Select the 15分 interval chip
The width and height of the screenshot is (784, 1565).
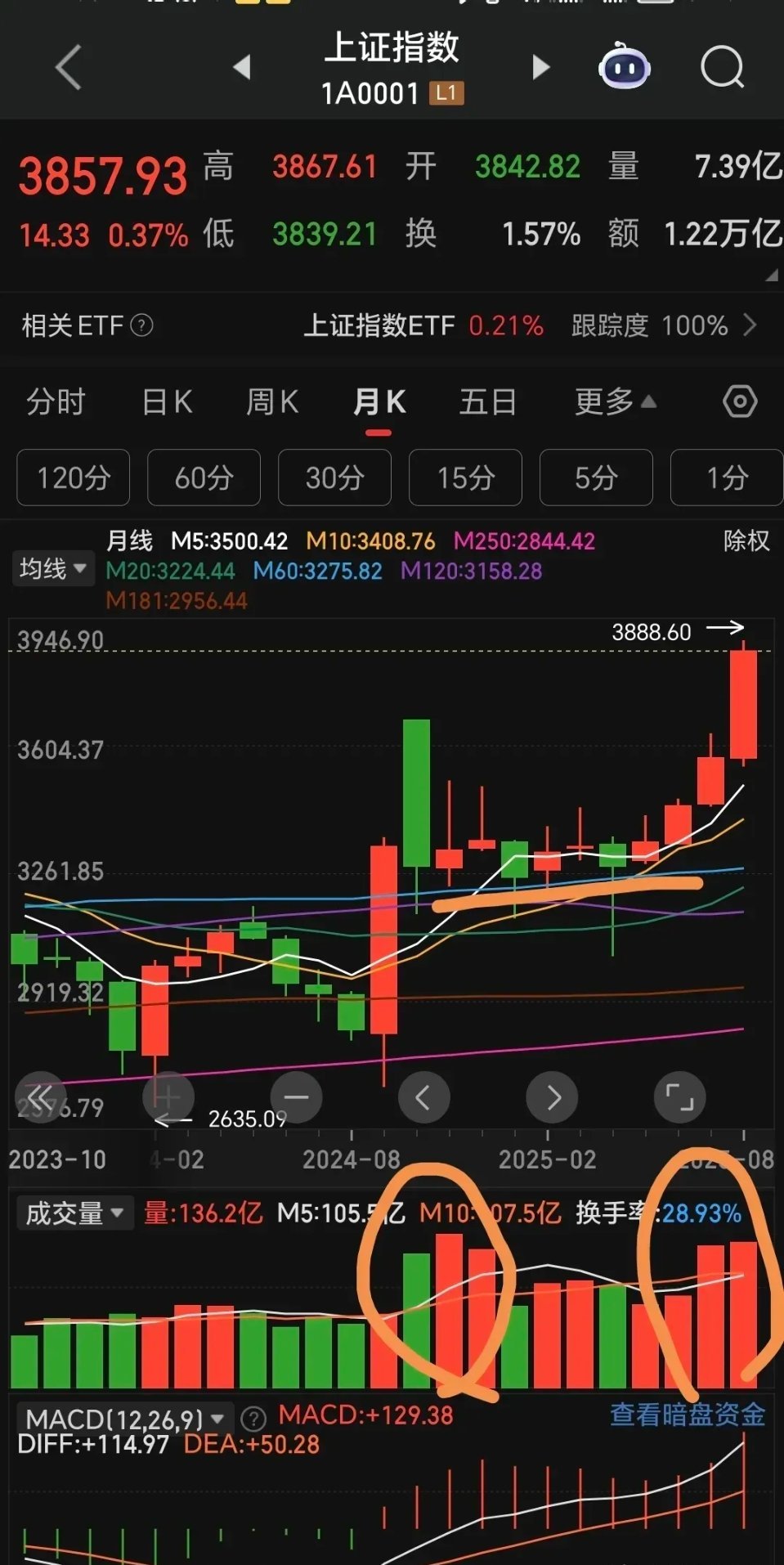tap(465, 478)
